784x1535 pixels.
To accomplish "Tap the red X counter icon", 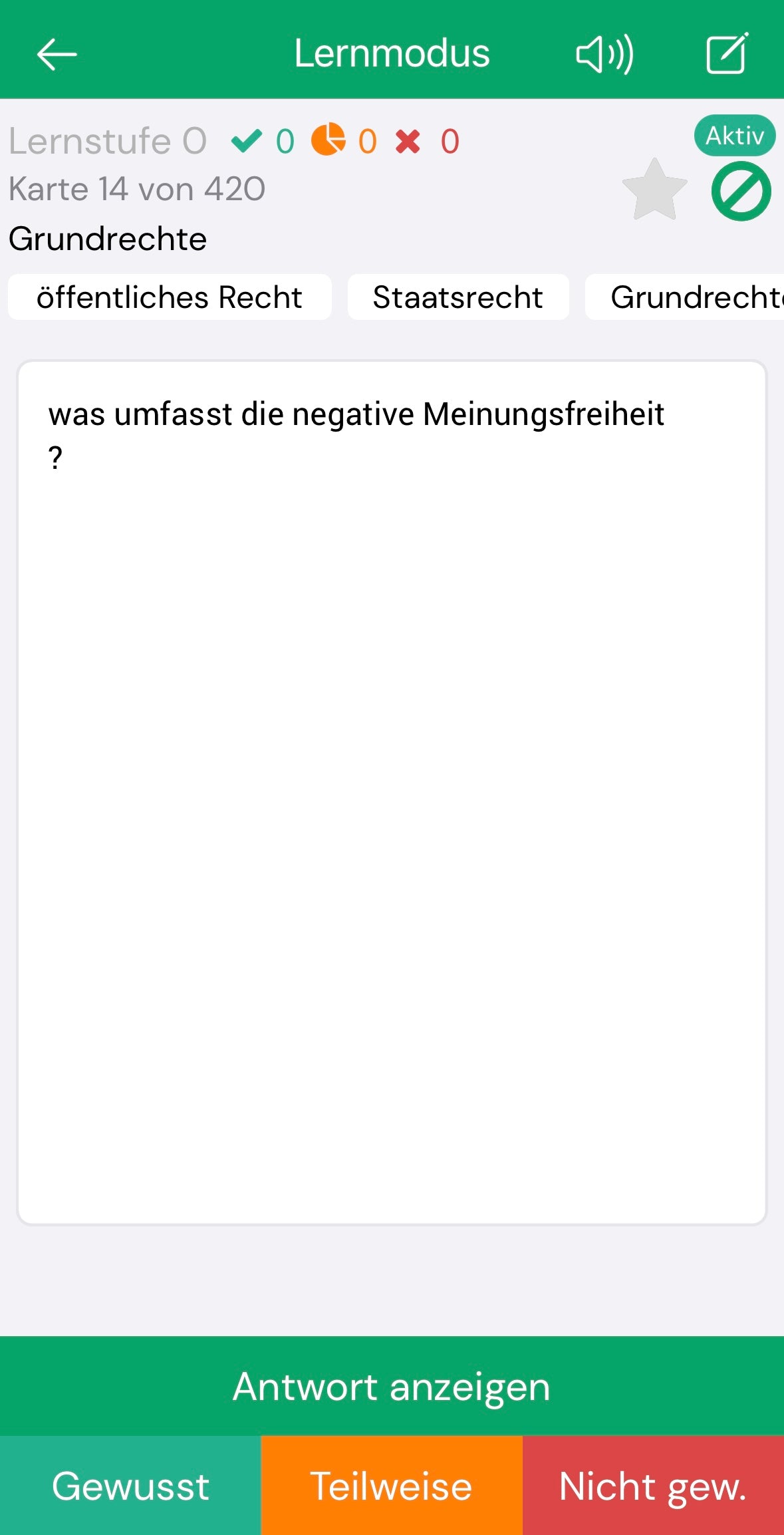I will pyautogui.click(x=408, y=140).
